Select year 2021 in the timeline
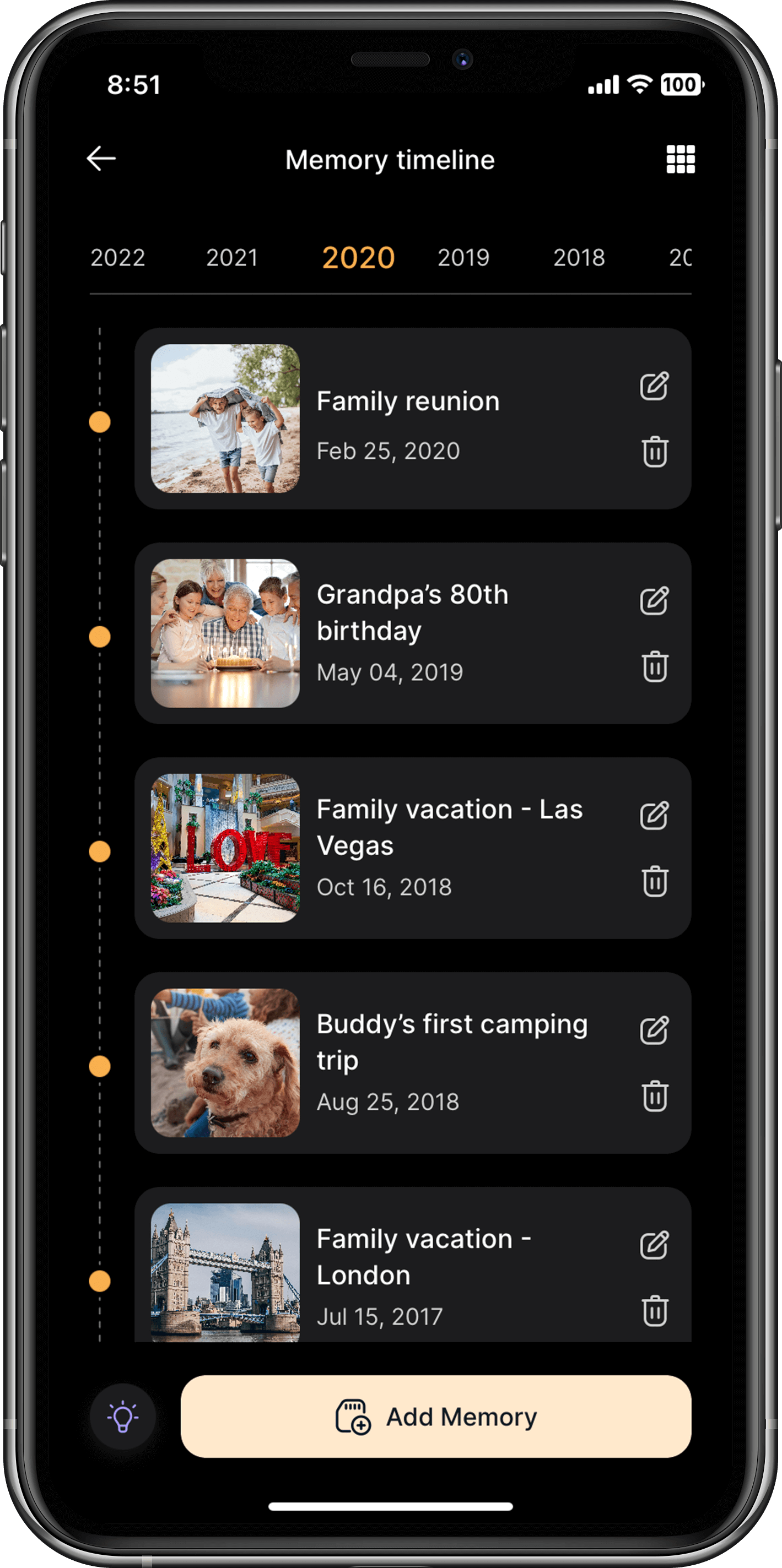The width and height of the screenshot is (782, 1568). pyautogui.click(x=232, y=258)
